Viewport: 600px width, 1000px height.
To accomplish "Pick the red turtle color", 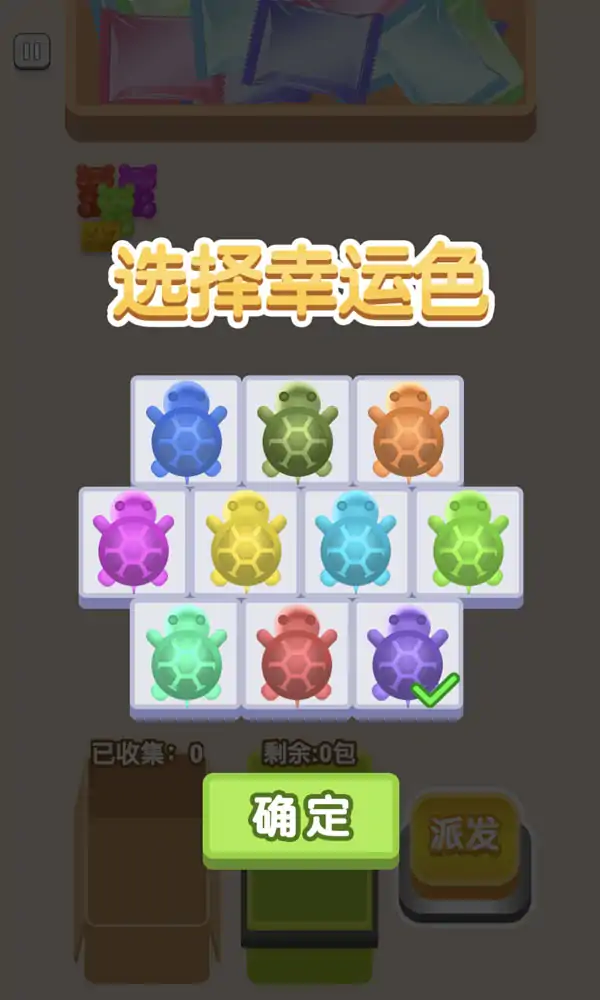I will [x=297, y=655].
